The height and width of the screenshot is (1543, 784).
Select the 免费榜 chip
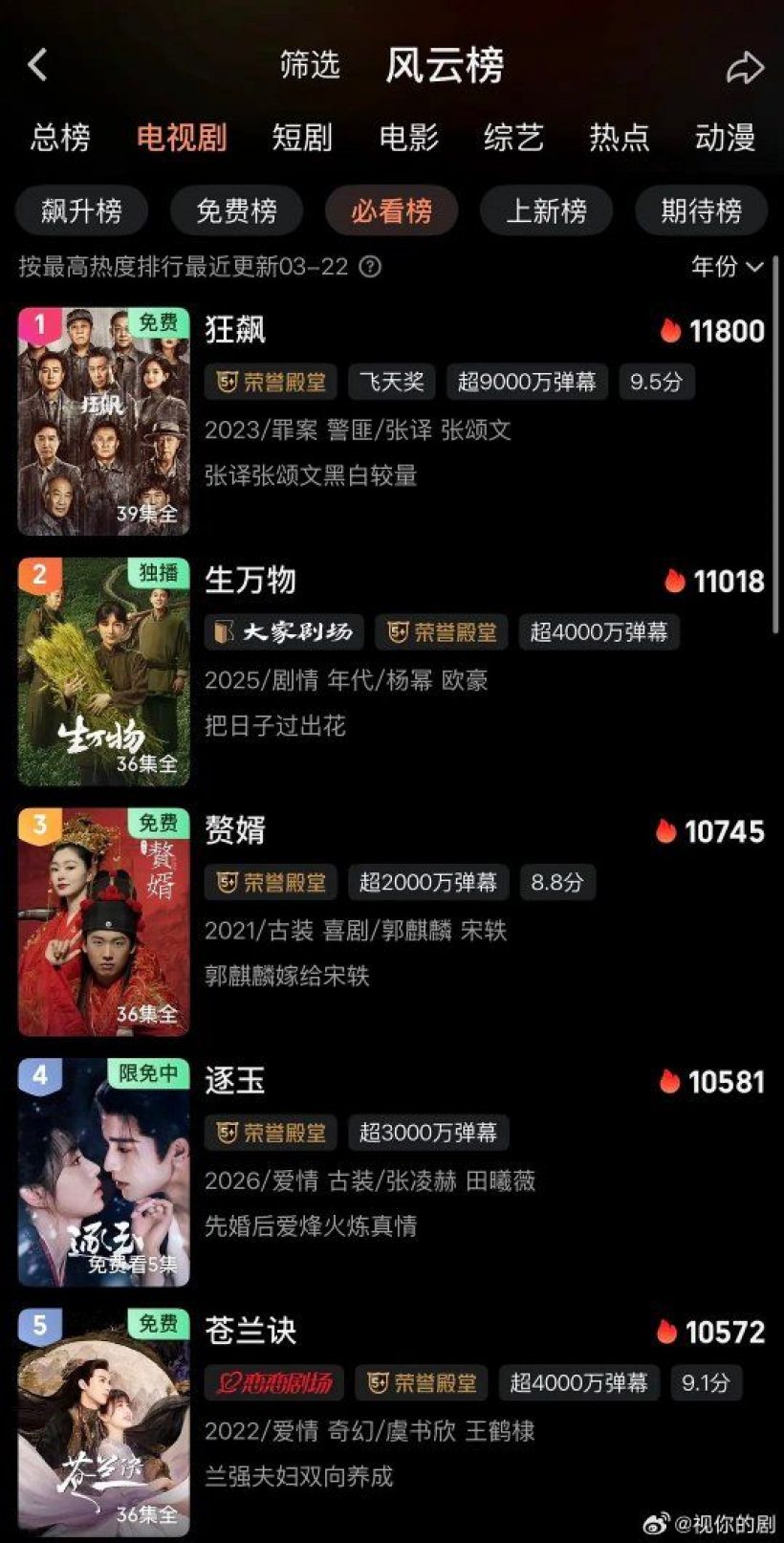(x=237, y=210)
